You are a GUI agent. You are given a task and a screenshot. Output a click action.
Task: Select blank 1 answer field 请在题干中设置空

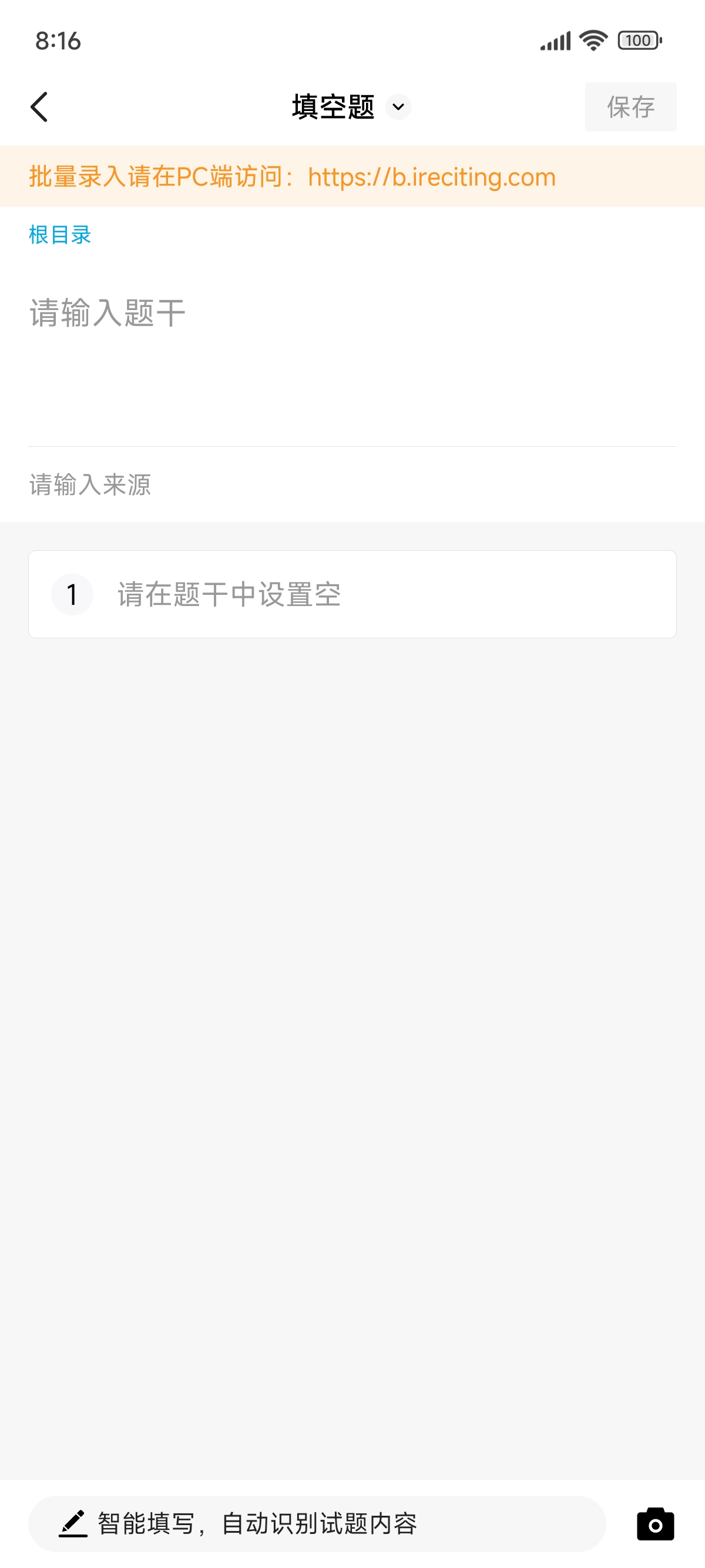tap(352, 594)
